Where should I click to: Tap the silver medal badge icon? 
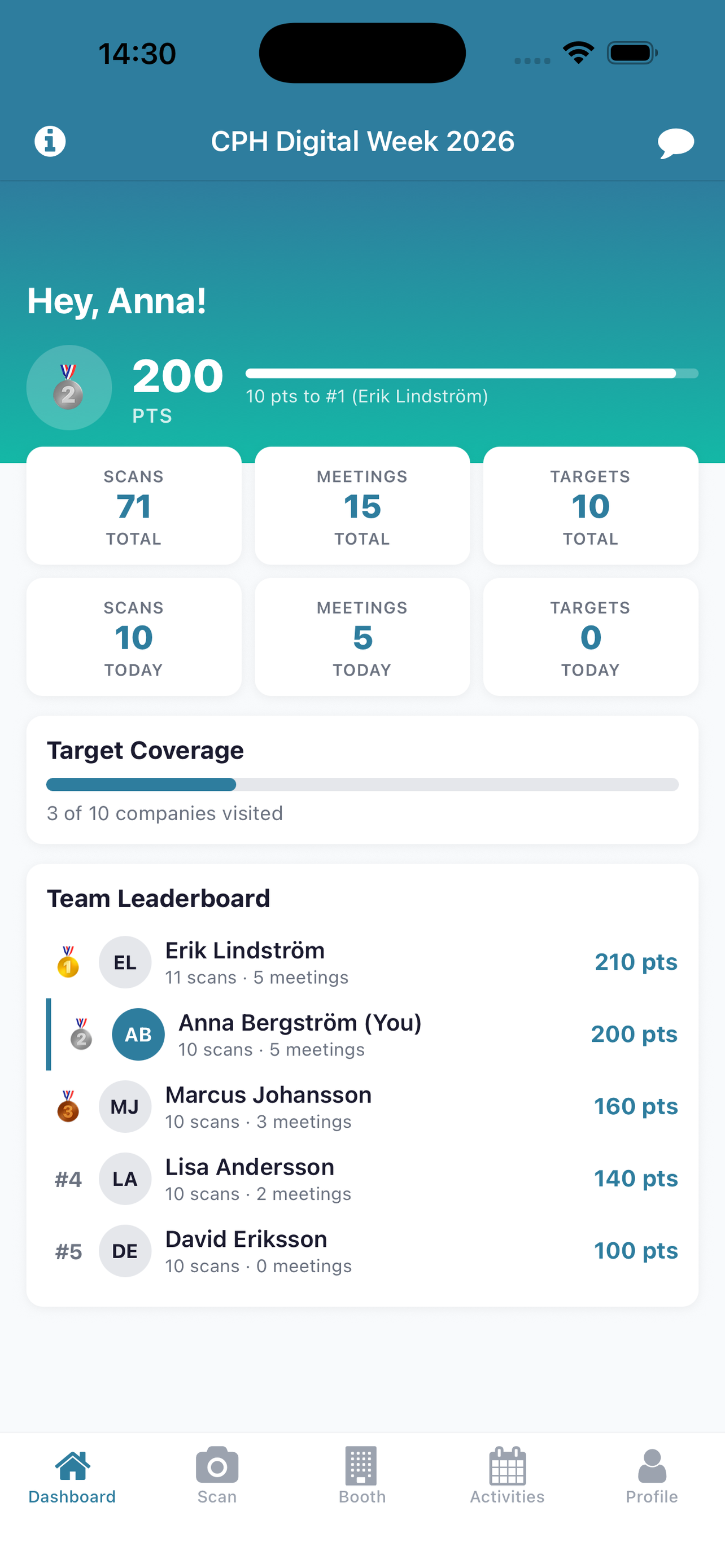coord(69,388)
